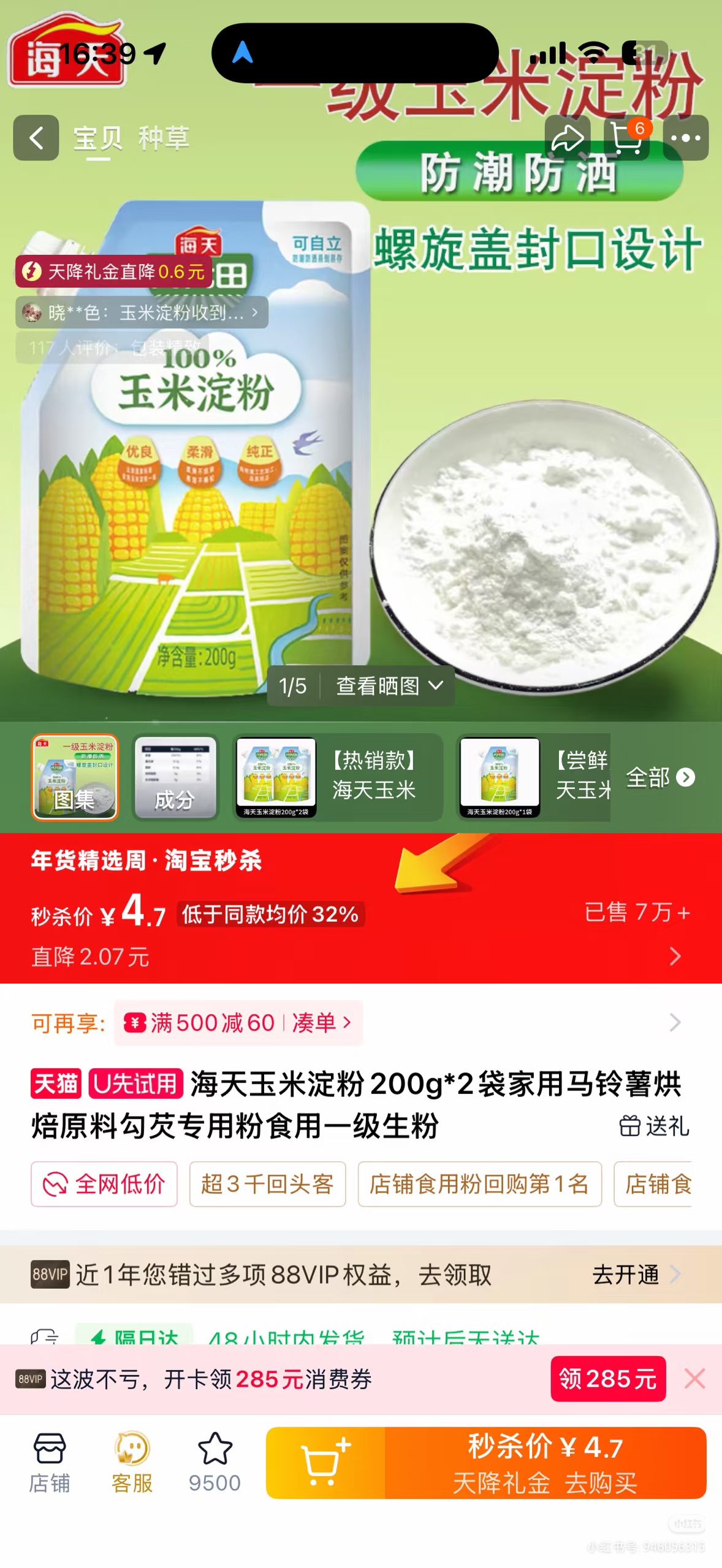Go back using the back arrow

click(x=36, y=138)
